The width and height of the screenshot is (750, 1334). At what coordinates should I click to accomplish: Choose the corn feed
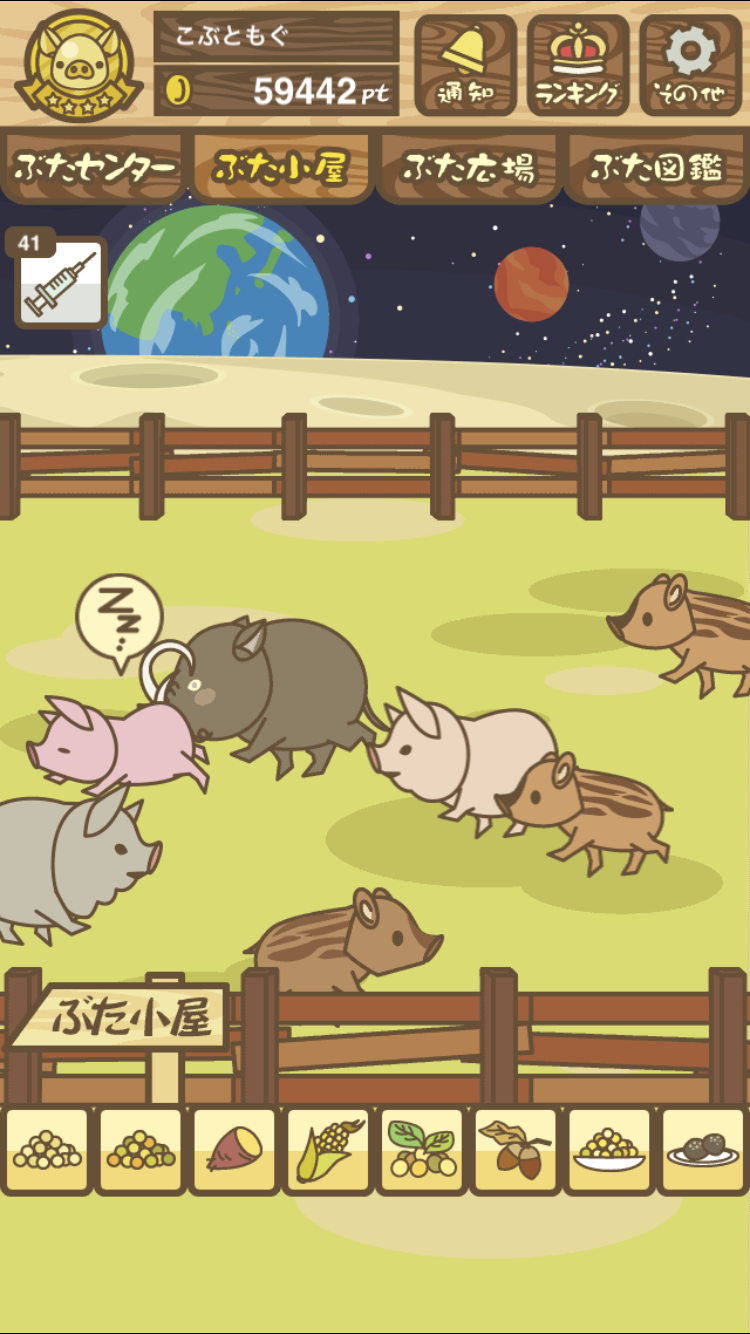pyautogui.click(x=328, y=1149)
